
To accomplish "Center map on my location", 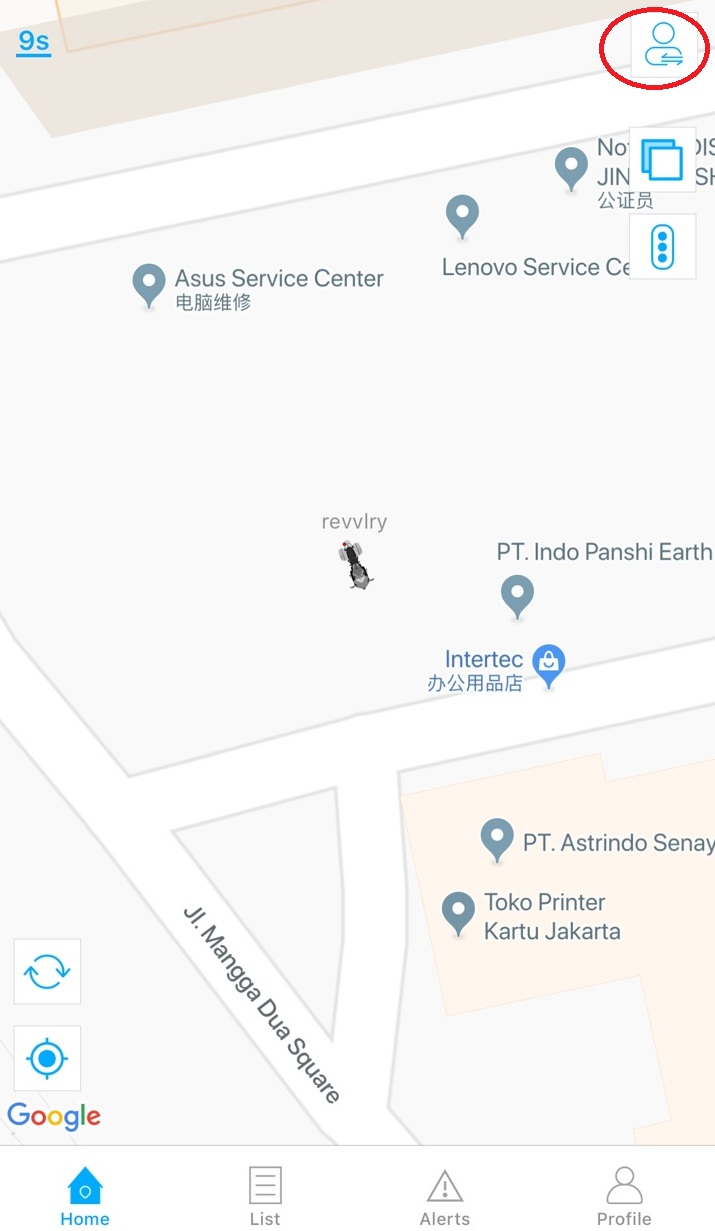I will pos(47,1058).
